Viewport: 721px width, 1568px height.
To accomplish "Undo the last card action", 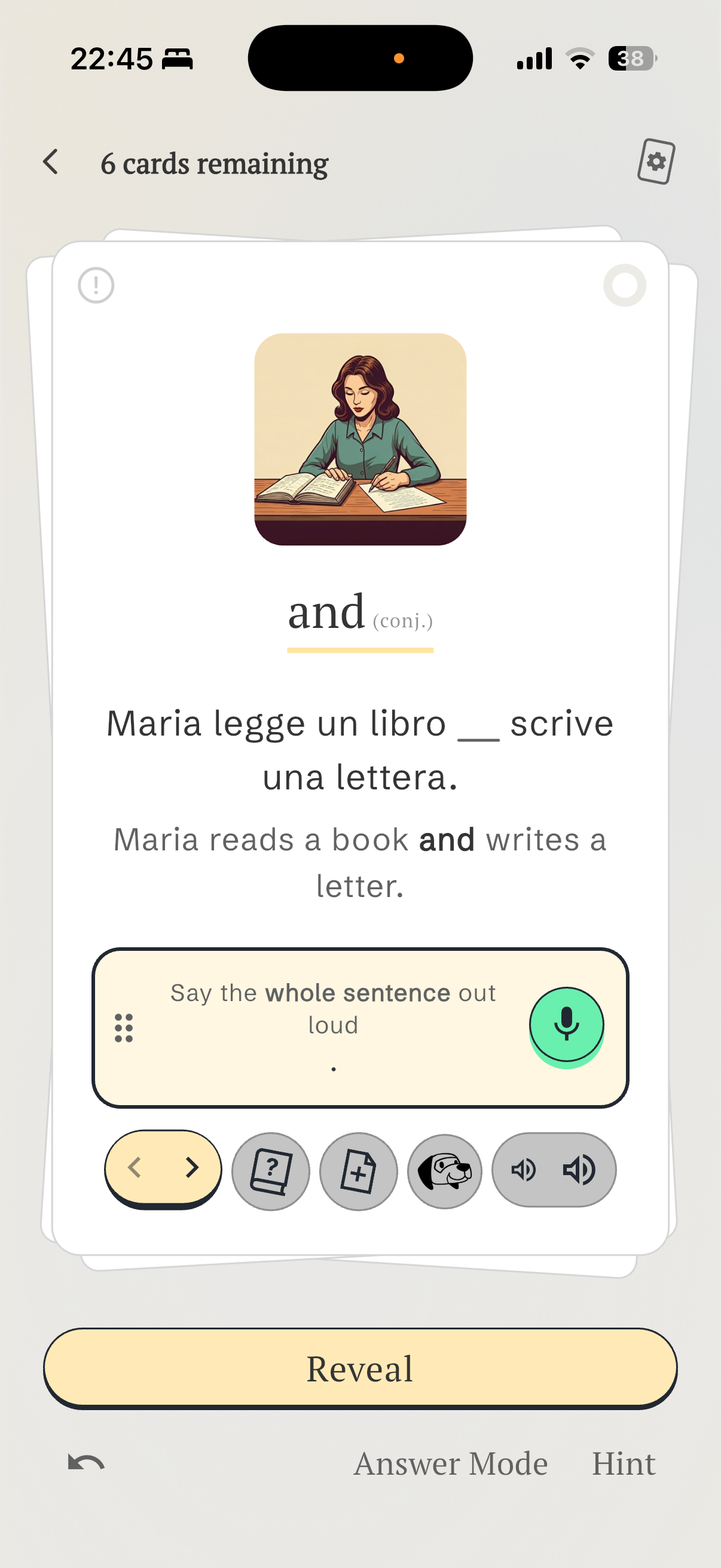I will click(85, 1462).
